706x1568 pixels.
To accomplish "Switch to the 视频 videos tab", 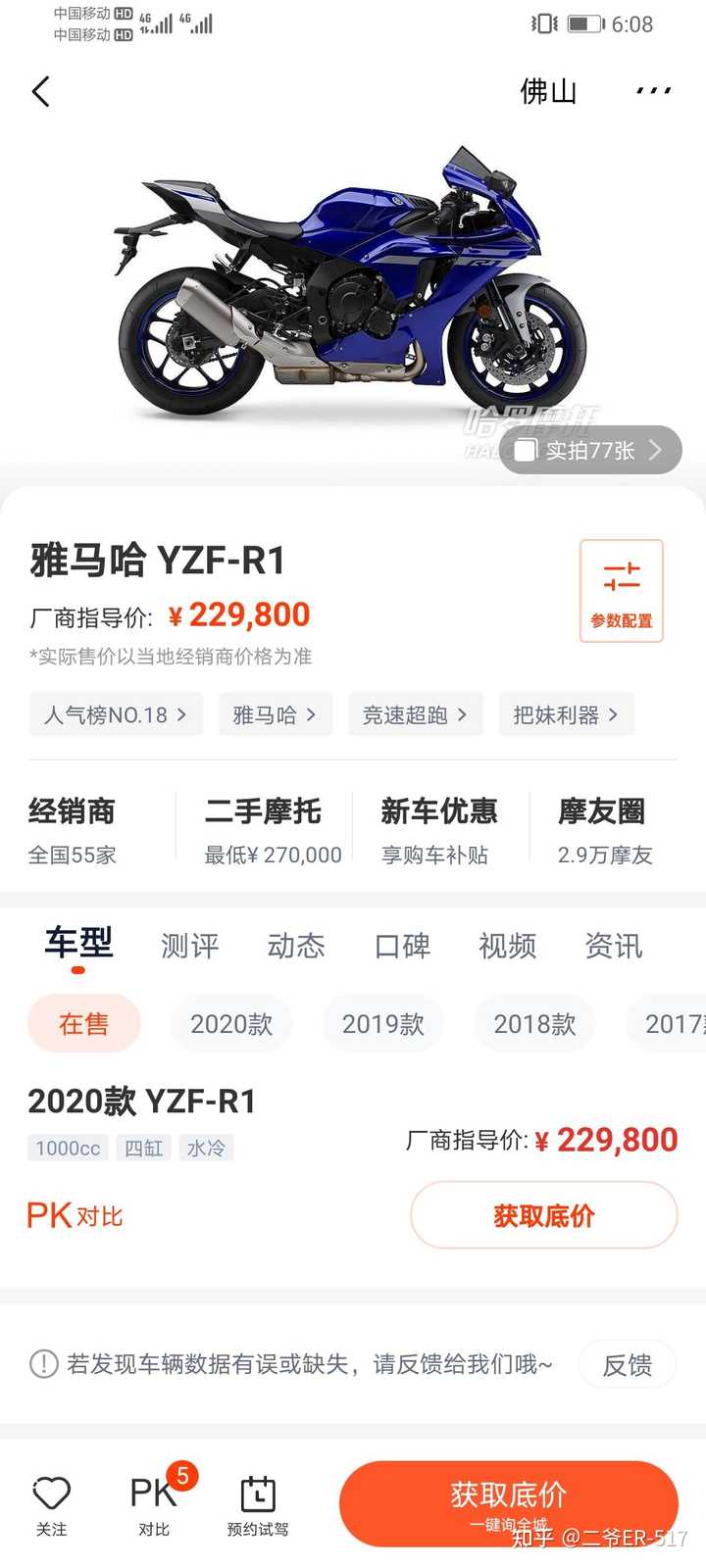I will pyautogui.click(x=506, y=945).
